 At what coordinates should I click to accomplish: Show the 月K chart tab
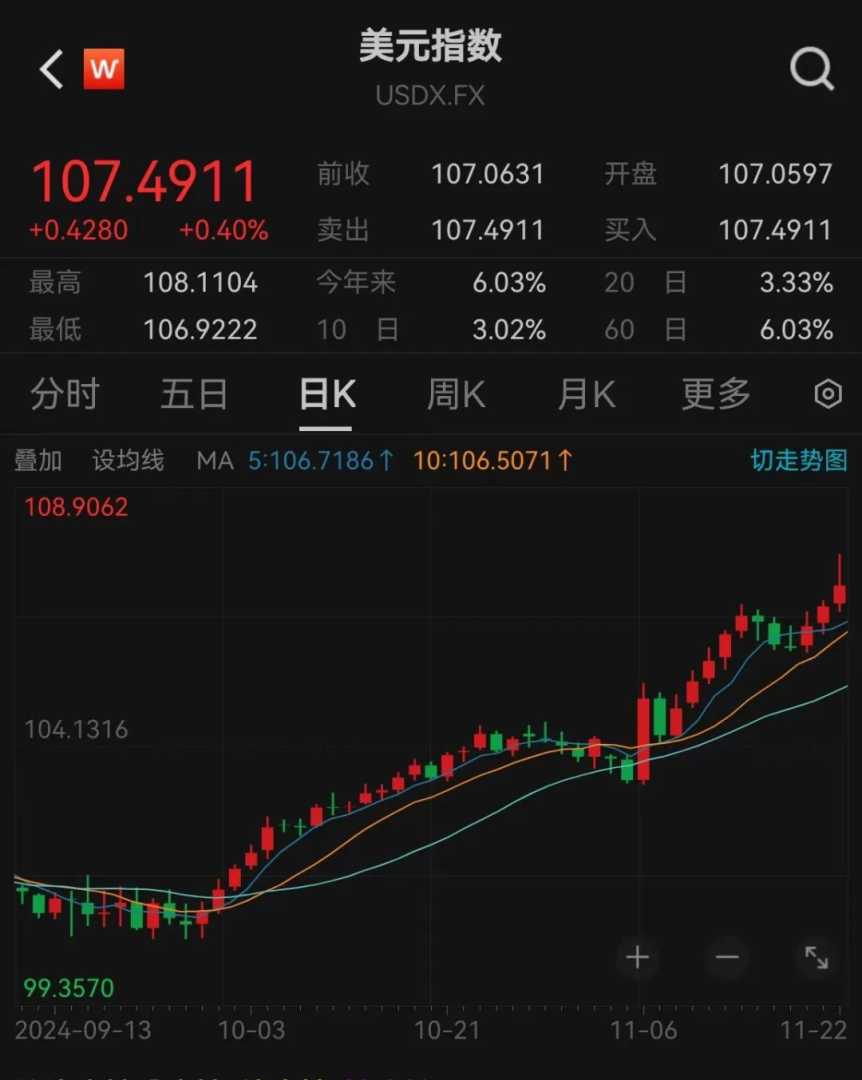(586, 395)
